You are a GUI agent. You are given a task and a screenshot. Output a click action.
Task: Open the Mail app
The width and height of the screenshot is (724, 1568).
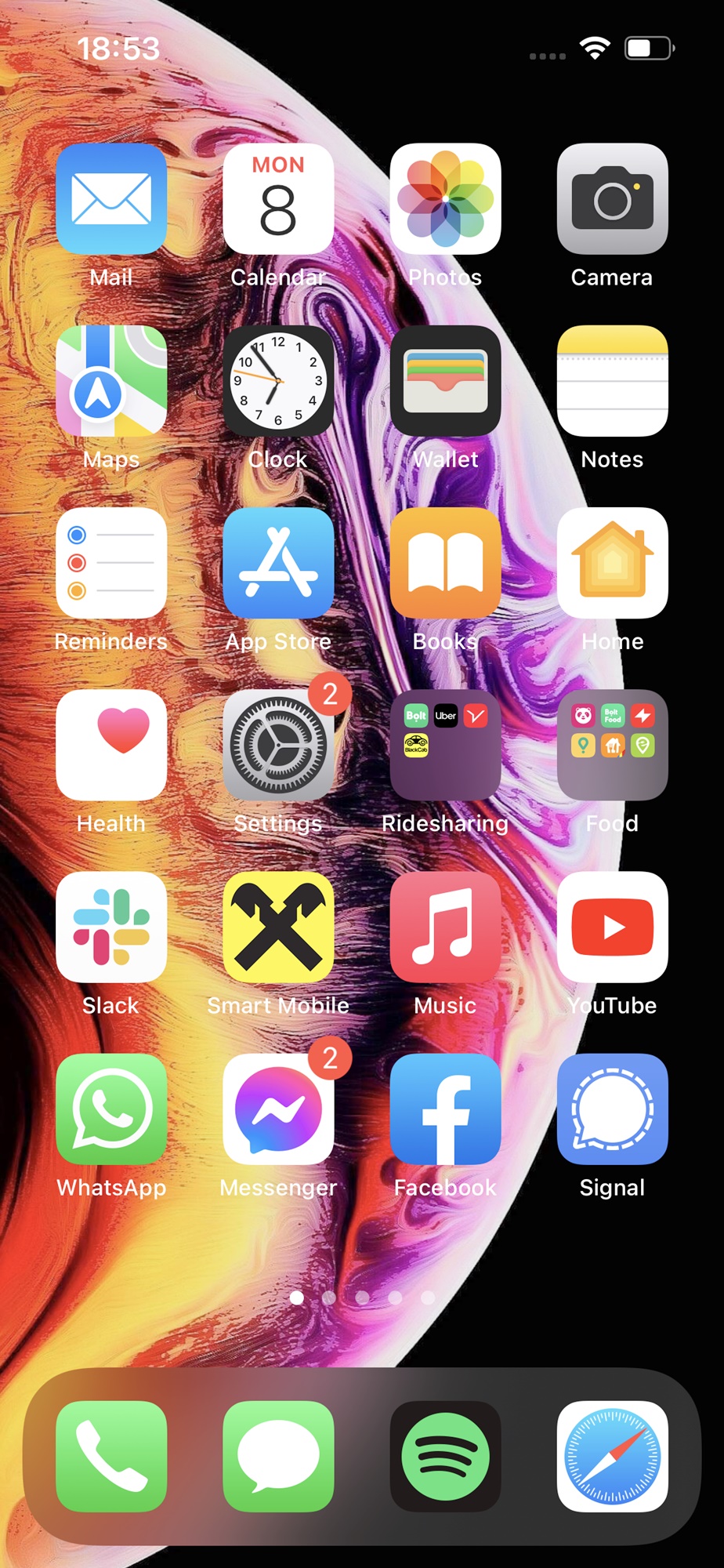(111, 198)
